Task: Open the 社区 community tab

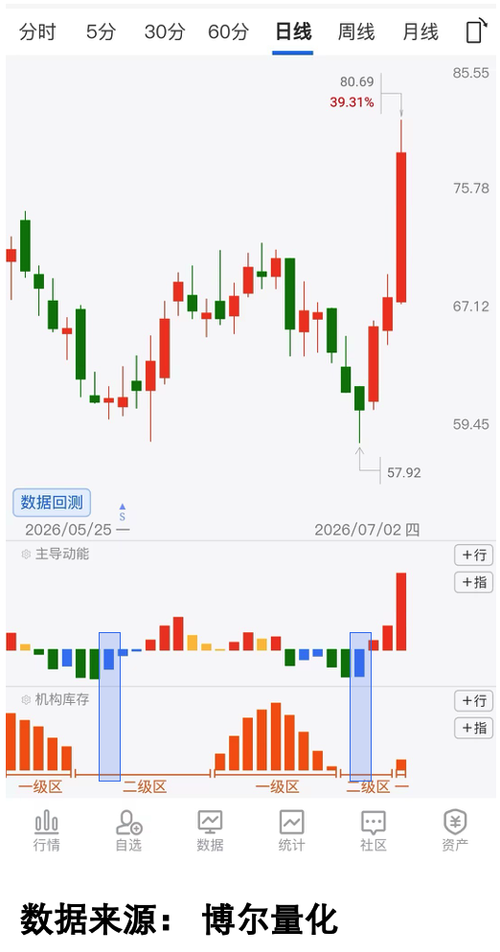Action: [373, 831]
